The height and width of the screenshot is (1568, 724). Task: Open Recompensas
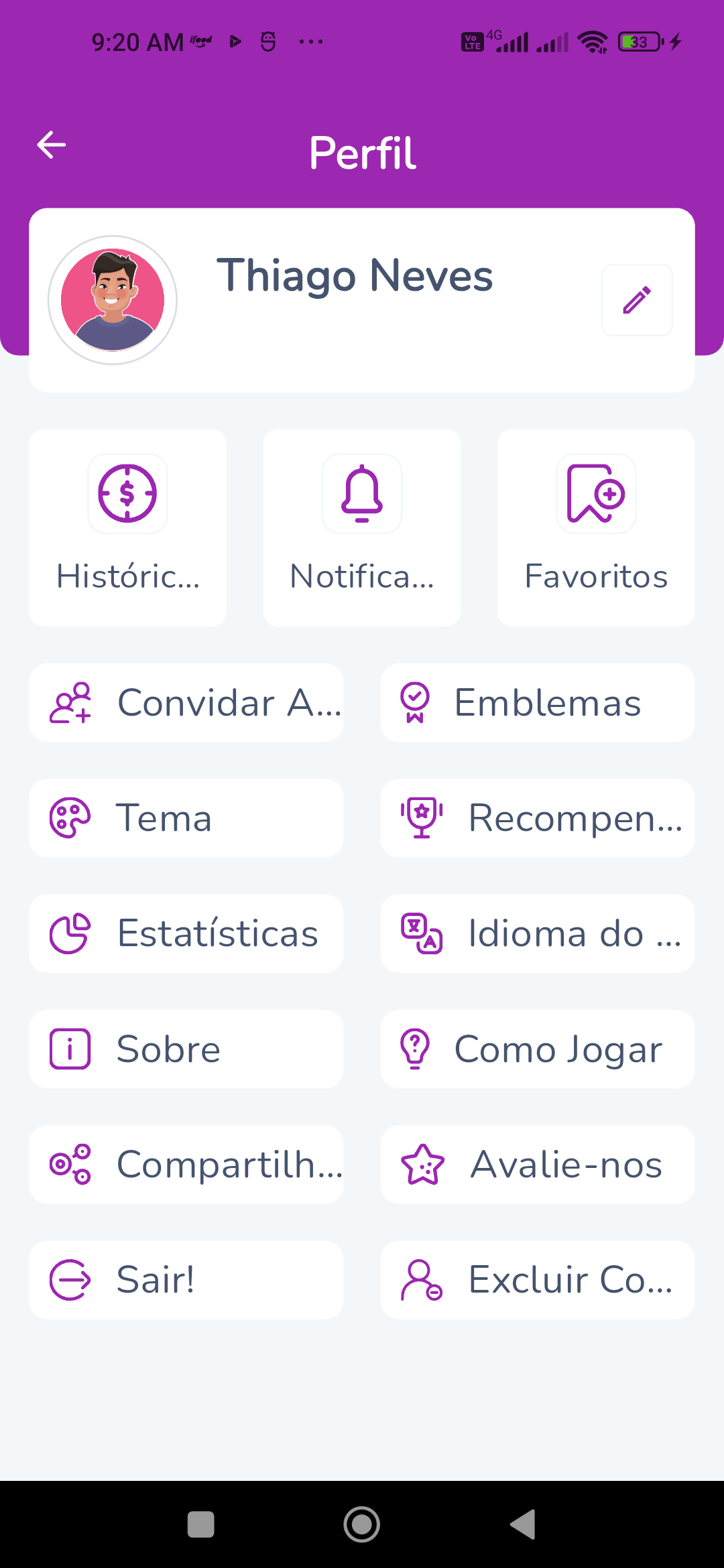coord(538,818)
